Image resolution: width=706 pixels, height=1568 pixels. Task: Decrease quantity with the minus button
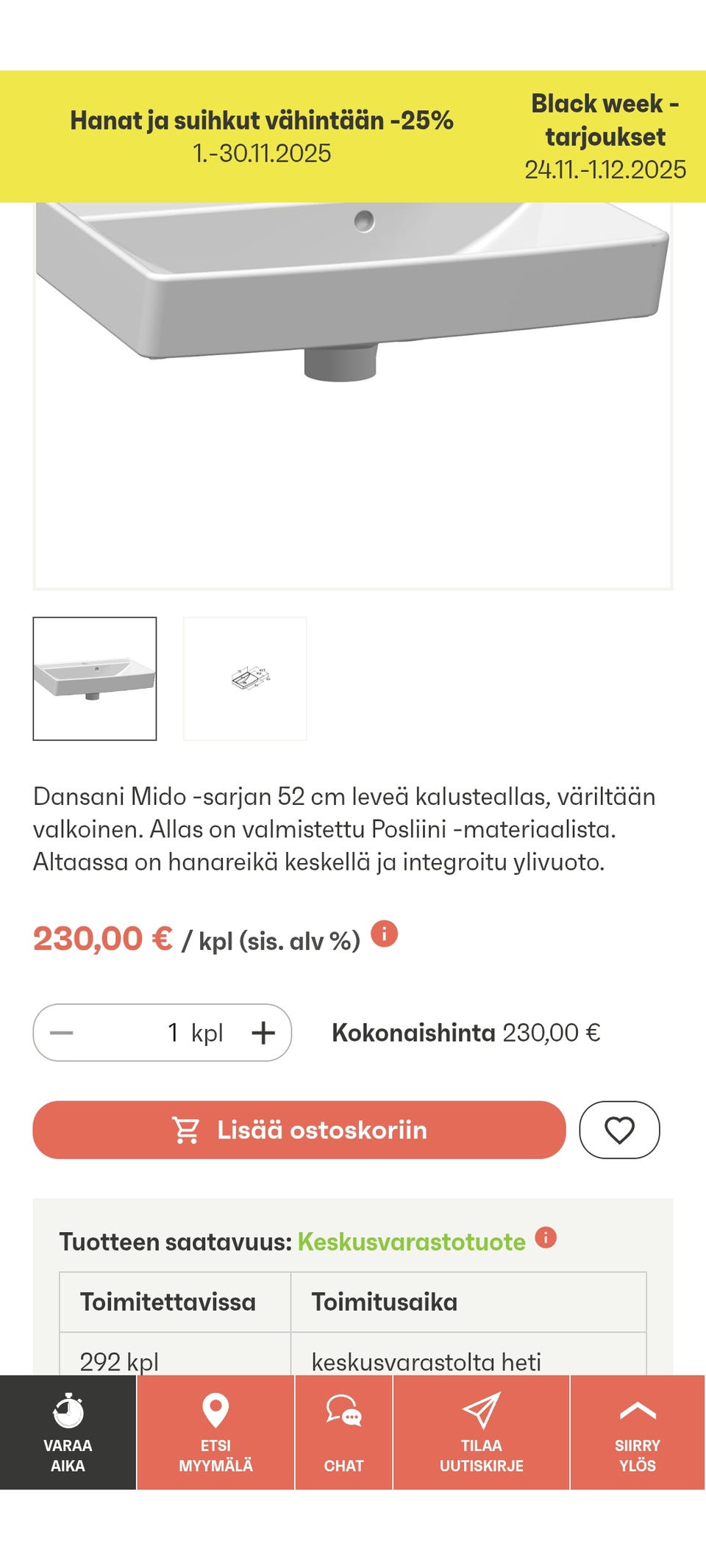[x=62, y=1032]
